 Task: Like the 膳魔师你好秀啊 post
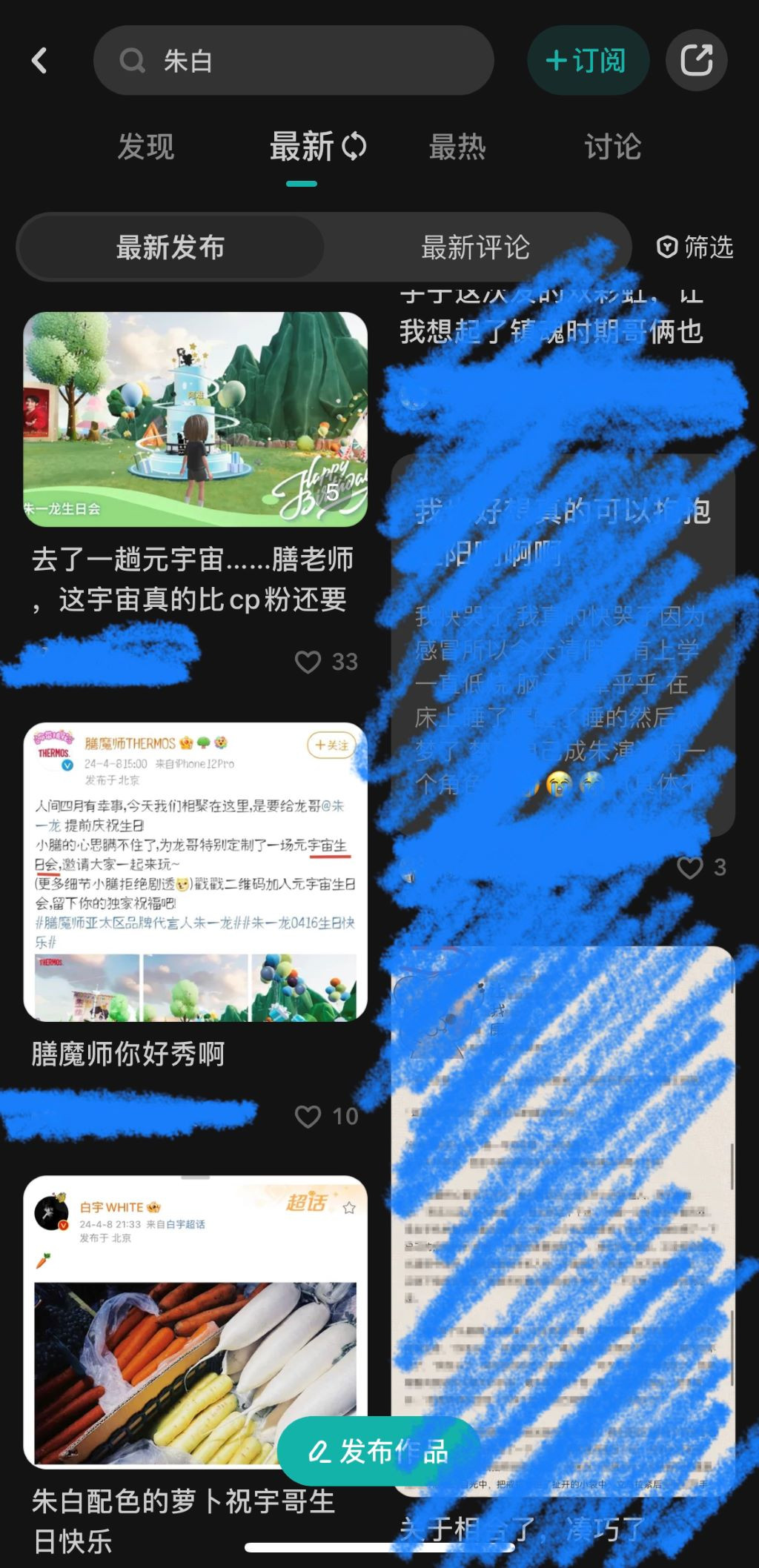pyautogui.click(x=308, y=1117)
